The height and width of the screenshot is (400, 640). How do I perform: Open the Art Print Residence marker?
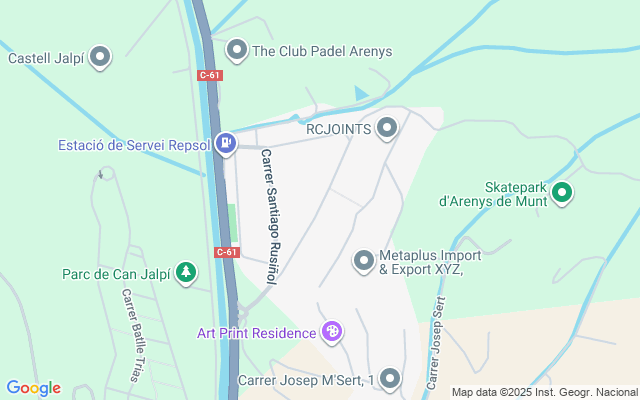point(332,332)
